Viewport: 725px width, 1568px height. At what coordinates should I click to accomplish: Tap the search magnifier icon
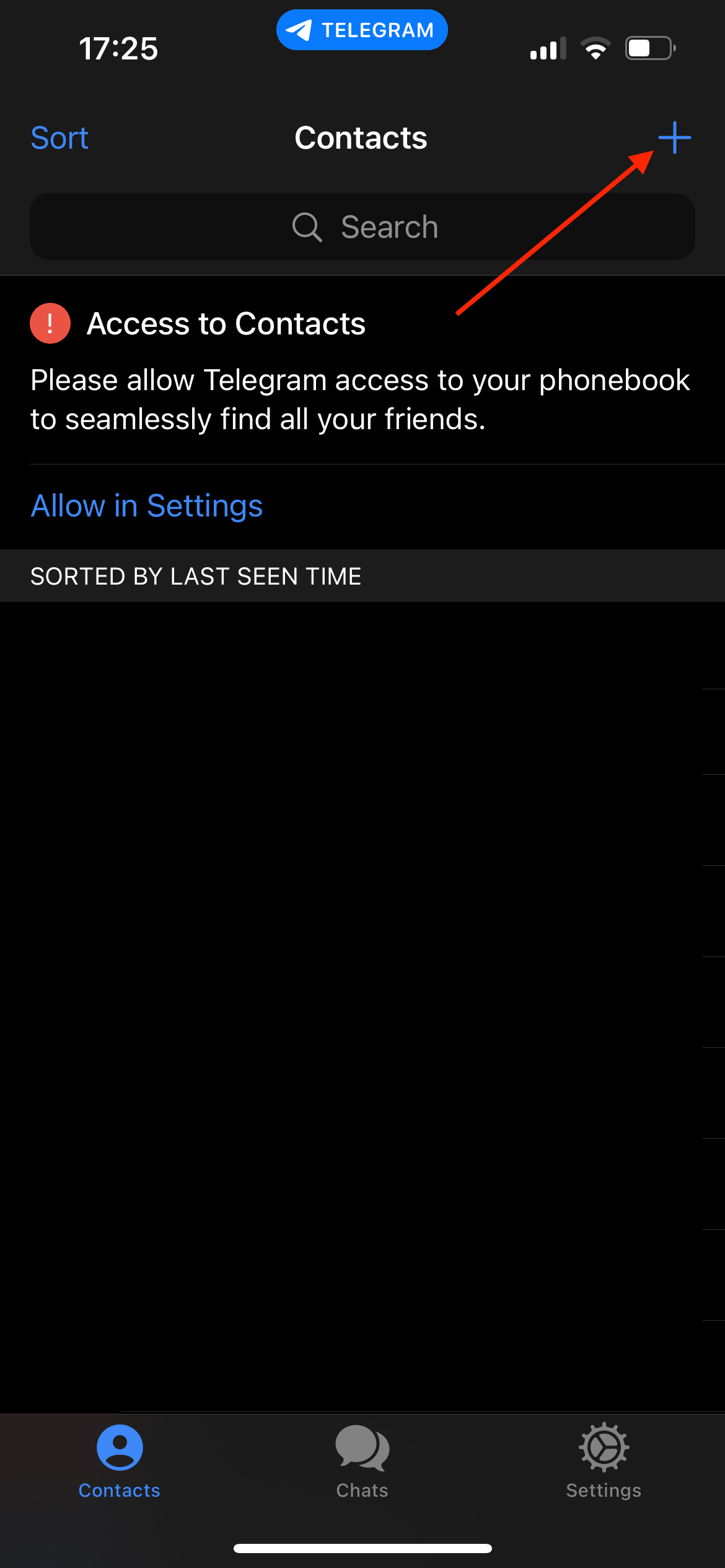(307, 226)
